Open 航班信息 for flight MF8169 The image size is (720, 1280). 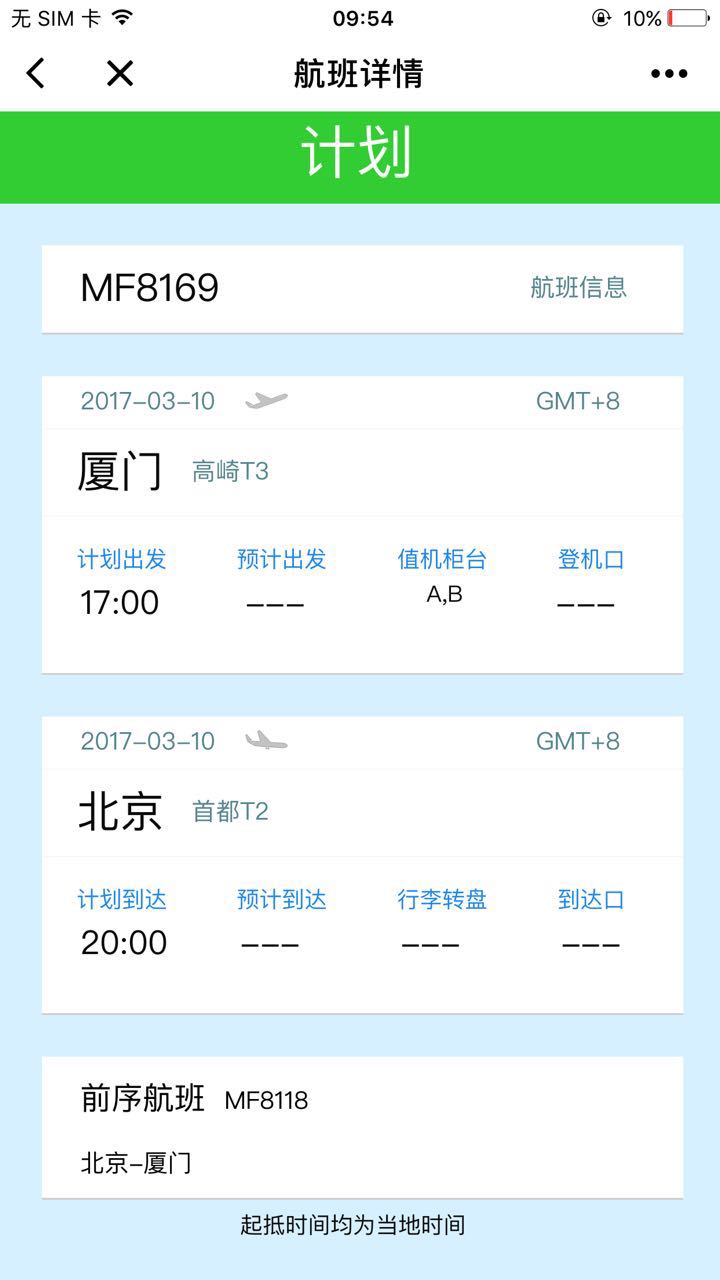coord(578,288)
